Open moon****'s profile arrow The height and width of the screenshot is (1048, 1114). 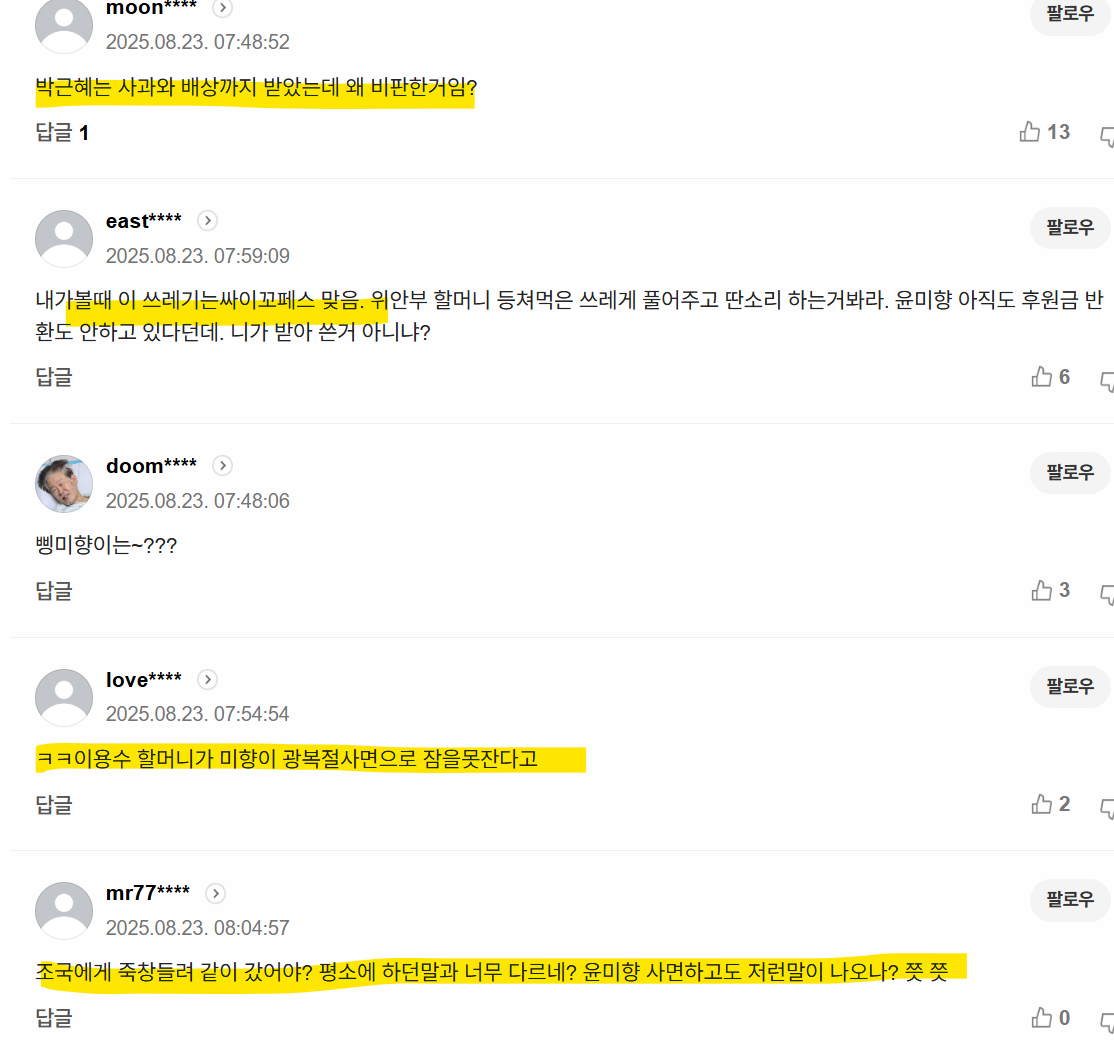pyautogui.click(x=222, y=8)
